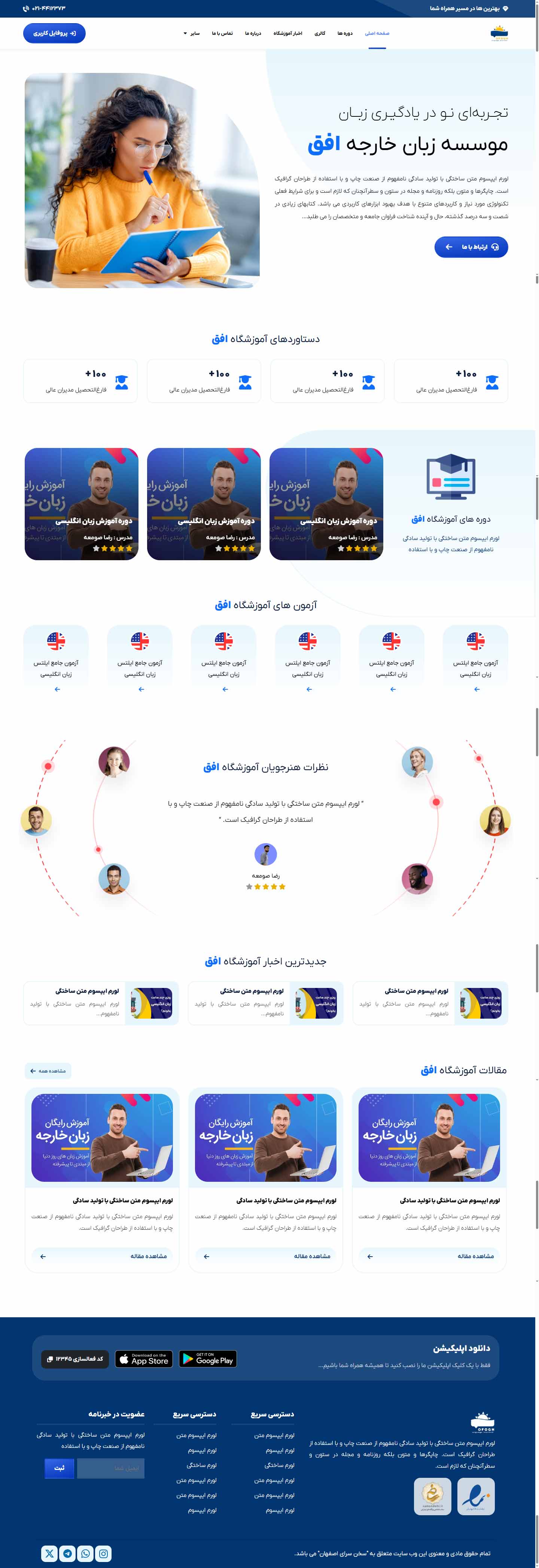The height and width of the screenshot is (1568, 539).
Task: Open درباره ما in the top menu
Action: (253, 33)
